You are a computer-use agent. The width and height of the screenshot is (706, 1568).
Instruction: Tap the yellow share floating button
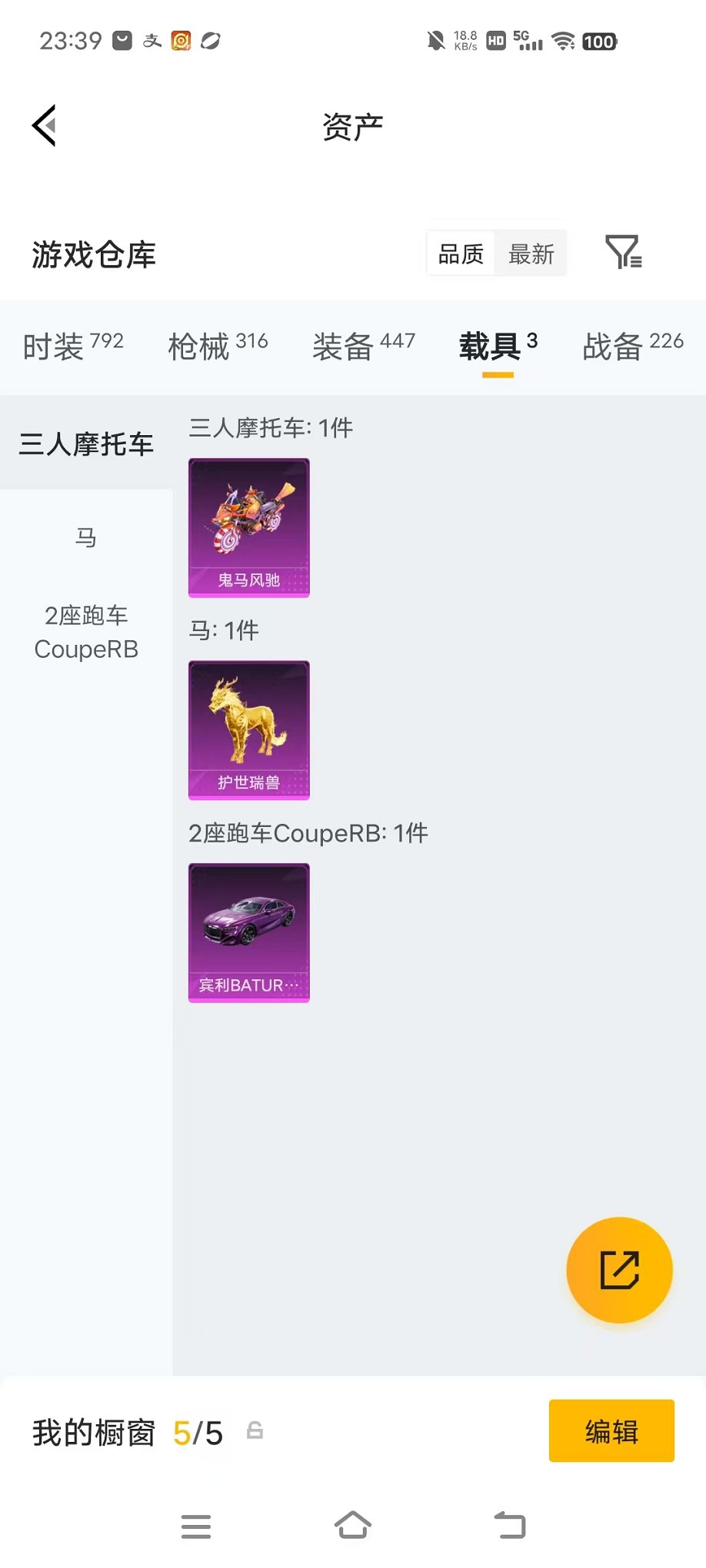[x=619, y=1270]
